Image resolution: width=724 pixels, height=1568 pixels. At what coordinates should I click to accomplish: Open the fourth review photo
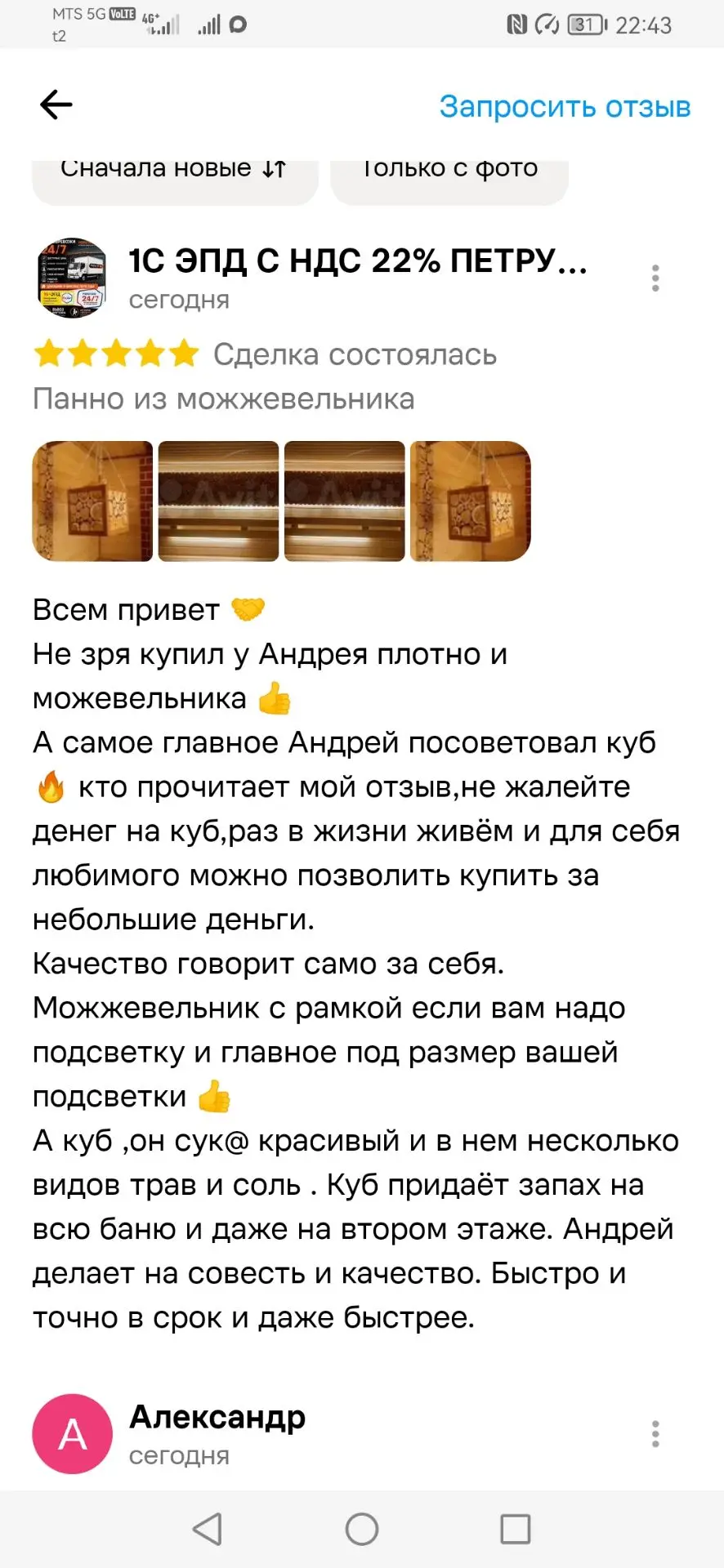[x=470, y=501]
